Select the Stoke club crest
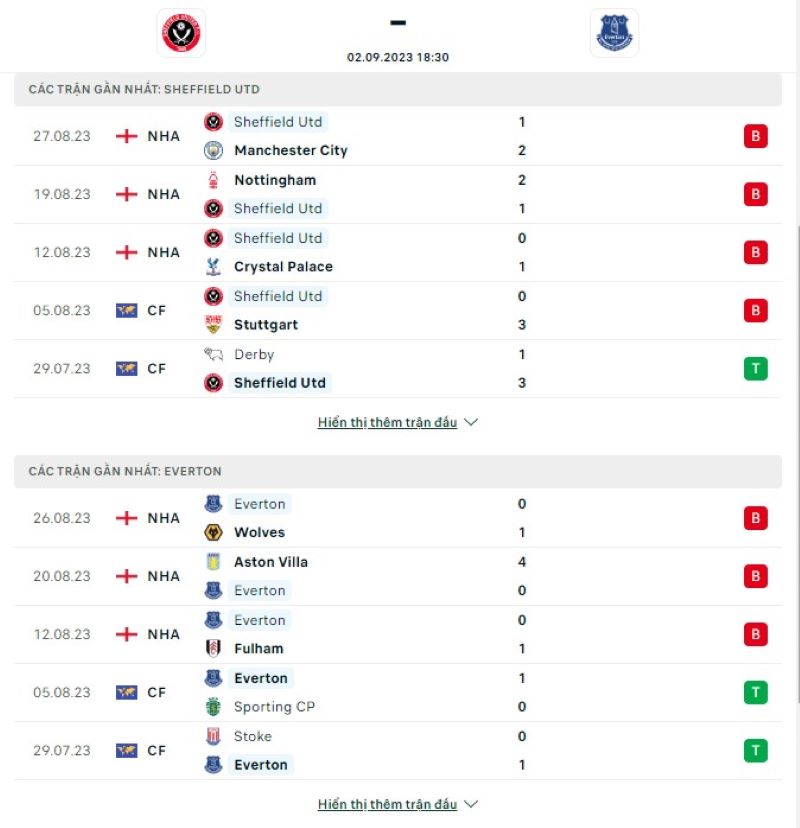The height and width of the screenshot is (828, 800). (213, 736)
